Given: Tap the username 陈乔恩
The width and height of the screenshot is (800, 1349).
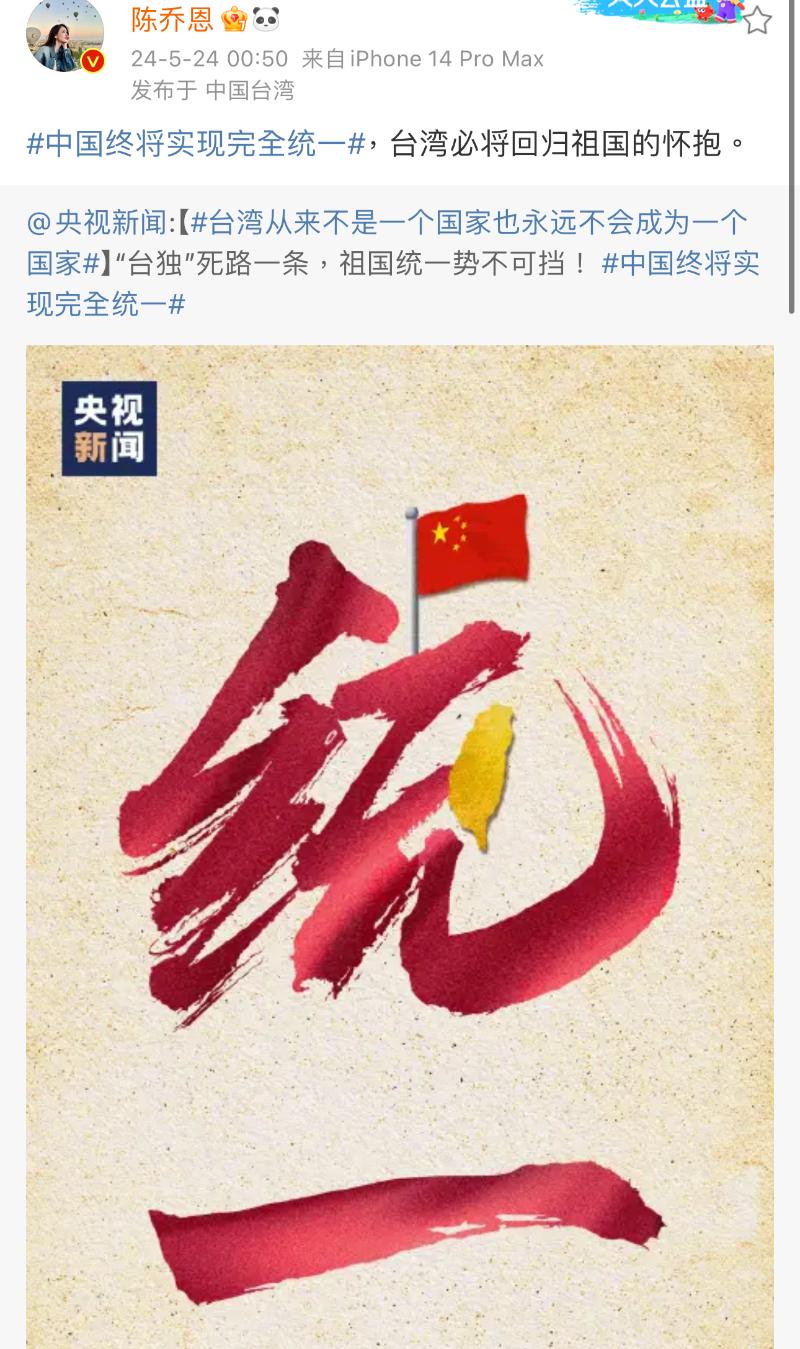Looking at the screenshot, I should pyautogui.click(x=172, y=17).
